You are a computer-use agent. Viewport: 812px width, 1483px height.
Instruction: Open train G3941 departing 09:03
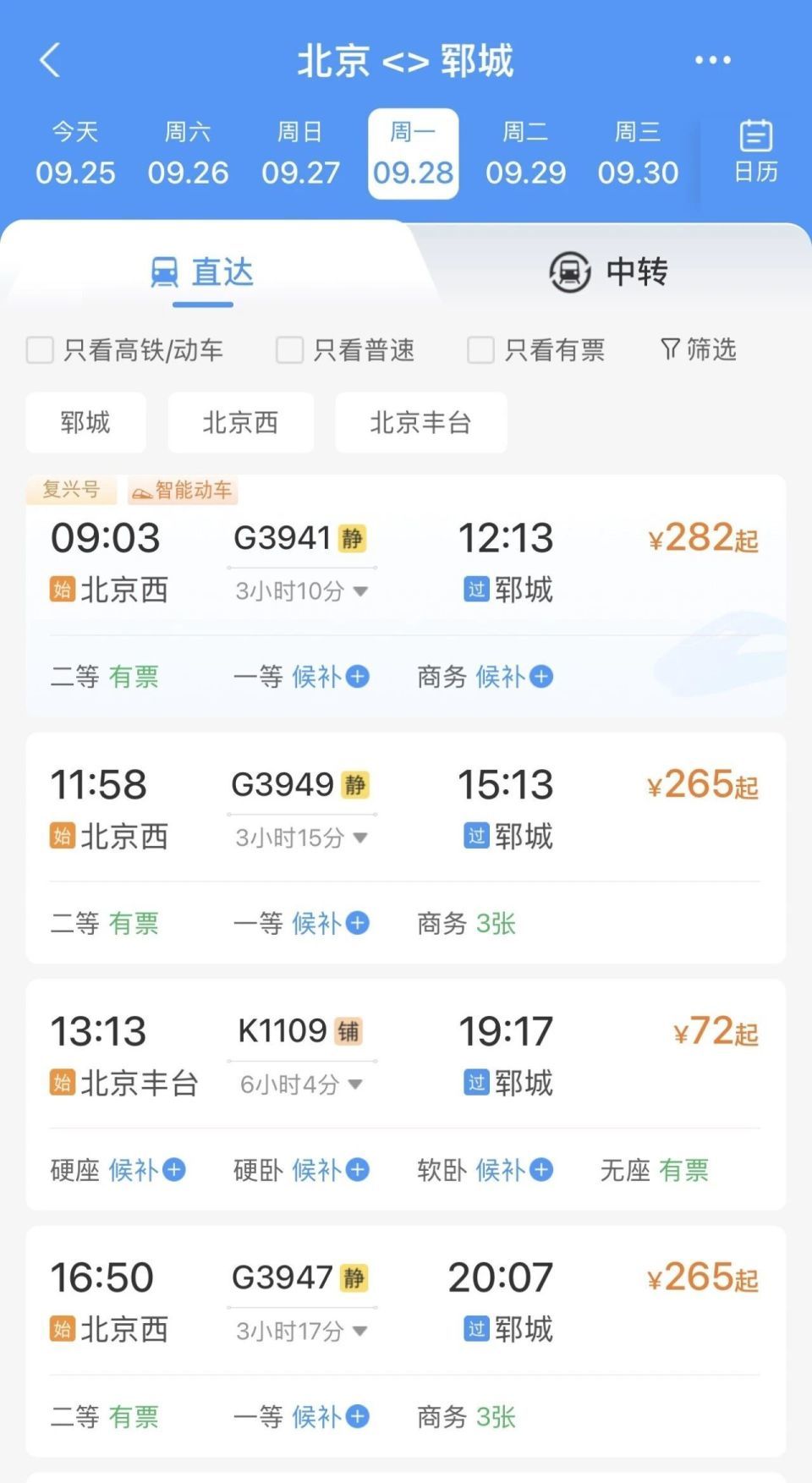(x=405, y=596)
